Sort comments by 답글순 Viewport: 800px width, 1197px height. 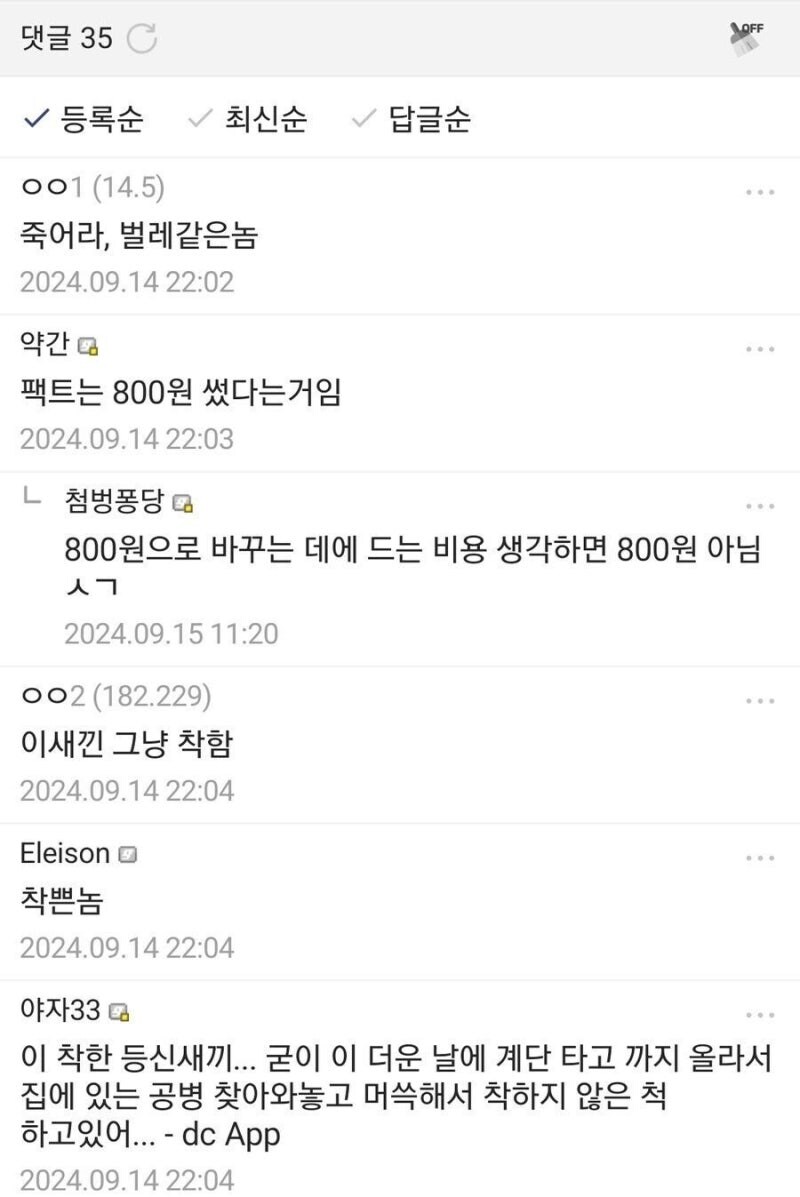pyautogui.click(x=411, y=120)
